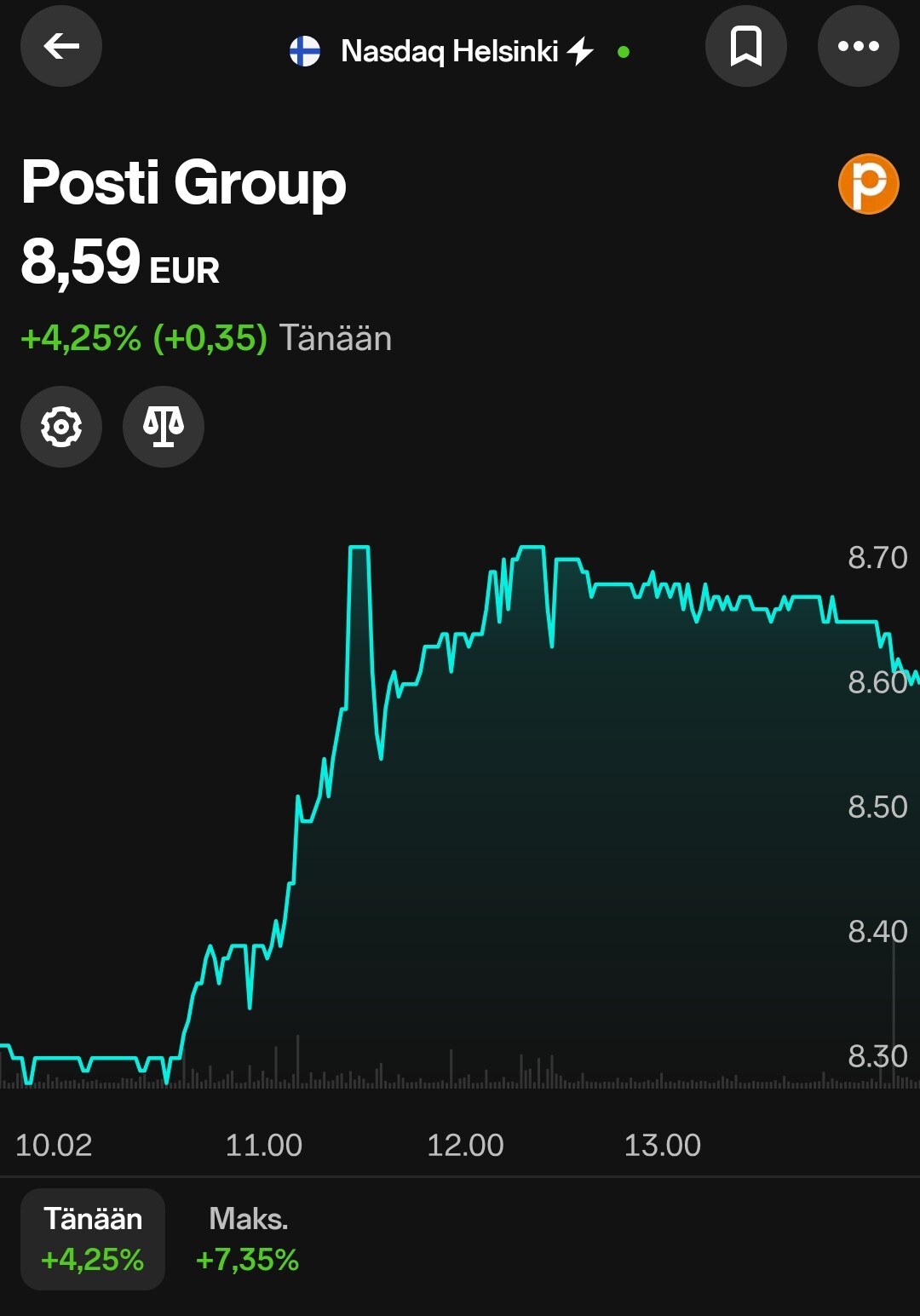Bookmark Posti Group stock
The image size is (920, 1316).
pyautogui.click(x=745, y=46)
